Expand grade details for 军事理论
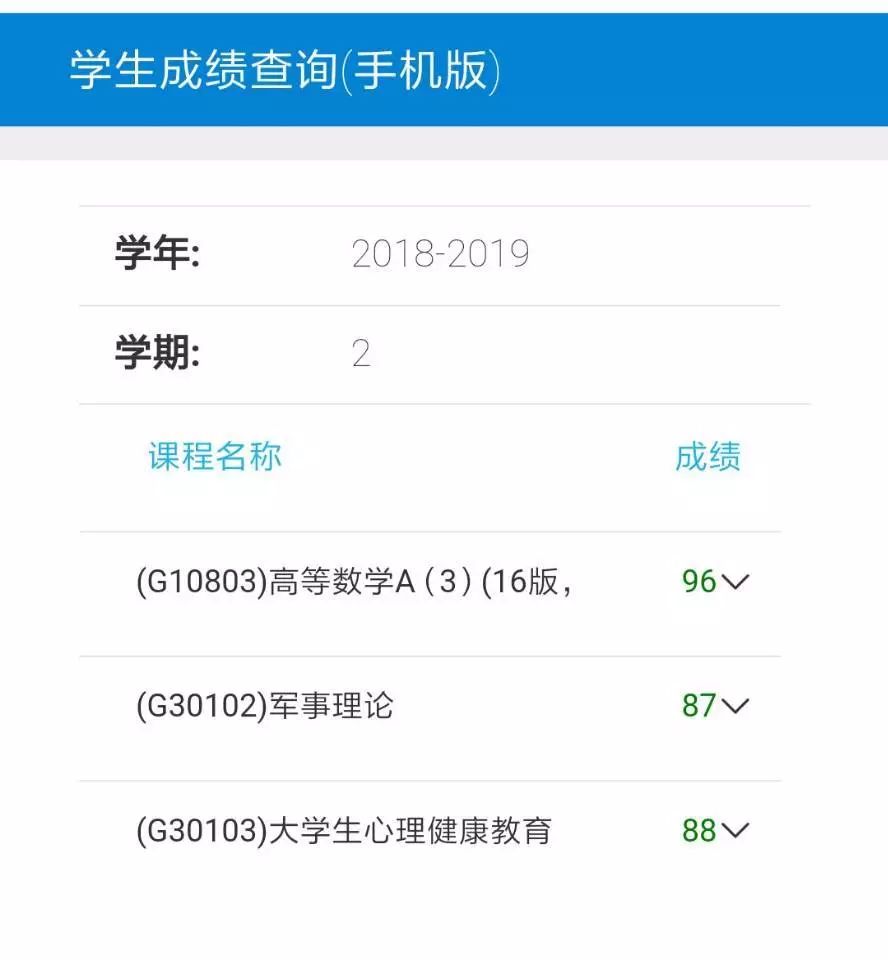The height and width of the screenshot is (960, 888). 734,706
